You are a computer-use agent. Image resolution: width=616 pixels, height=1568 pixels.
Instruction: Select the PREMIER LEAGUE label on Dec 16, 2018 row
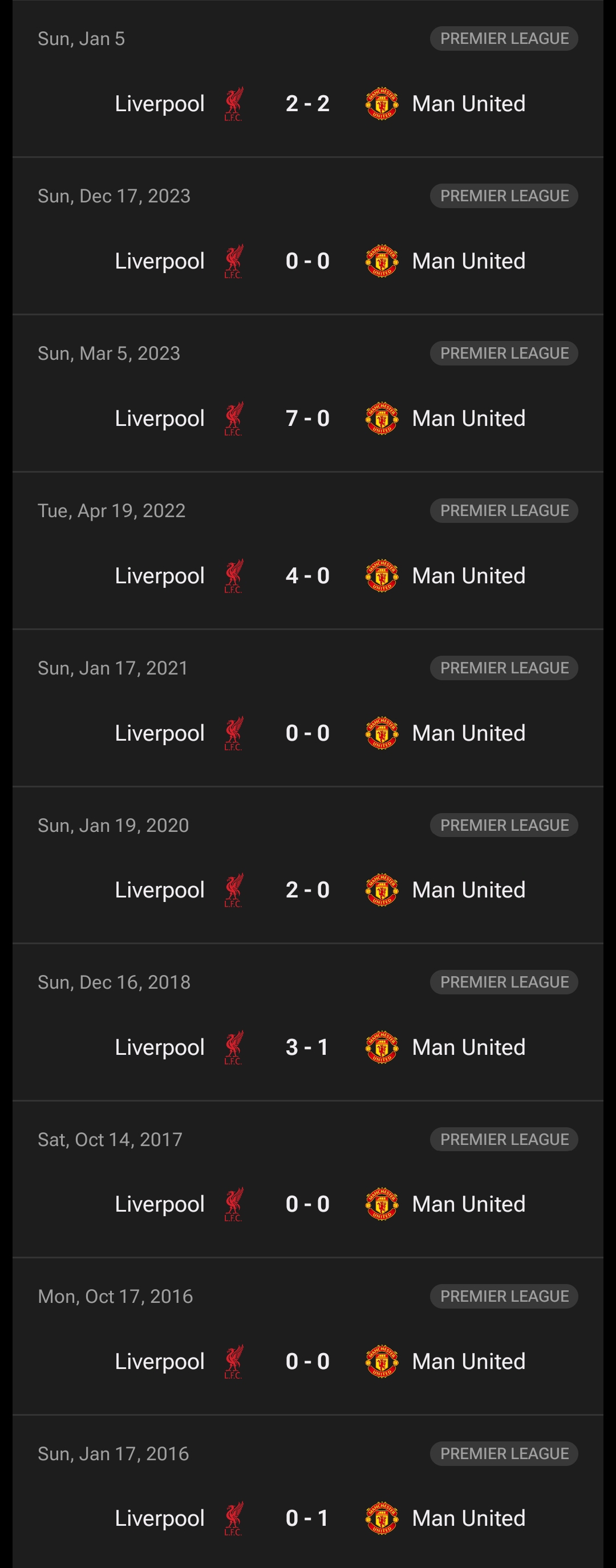coord(504,981)
